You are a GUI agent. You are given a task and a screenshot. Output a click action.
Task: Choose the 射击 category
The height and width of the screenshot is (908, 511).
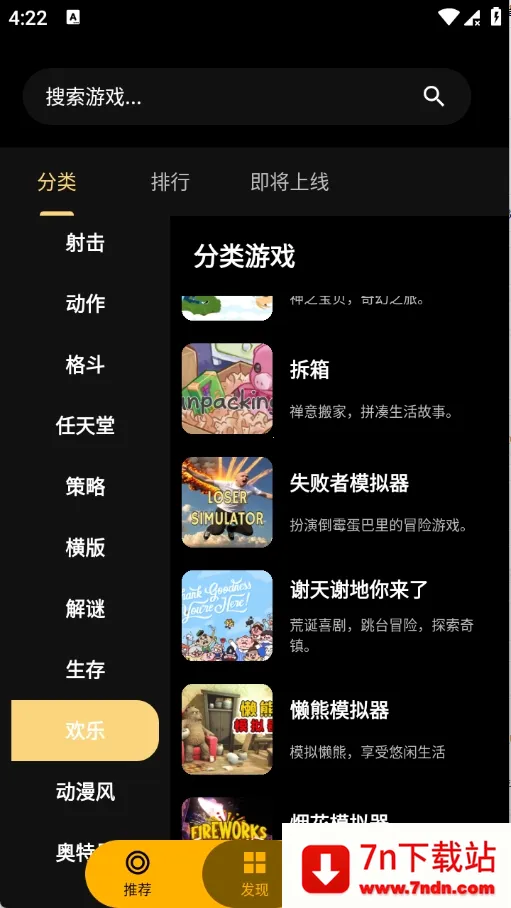(x=85, y=243)
